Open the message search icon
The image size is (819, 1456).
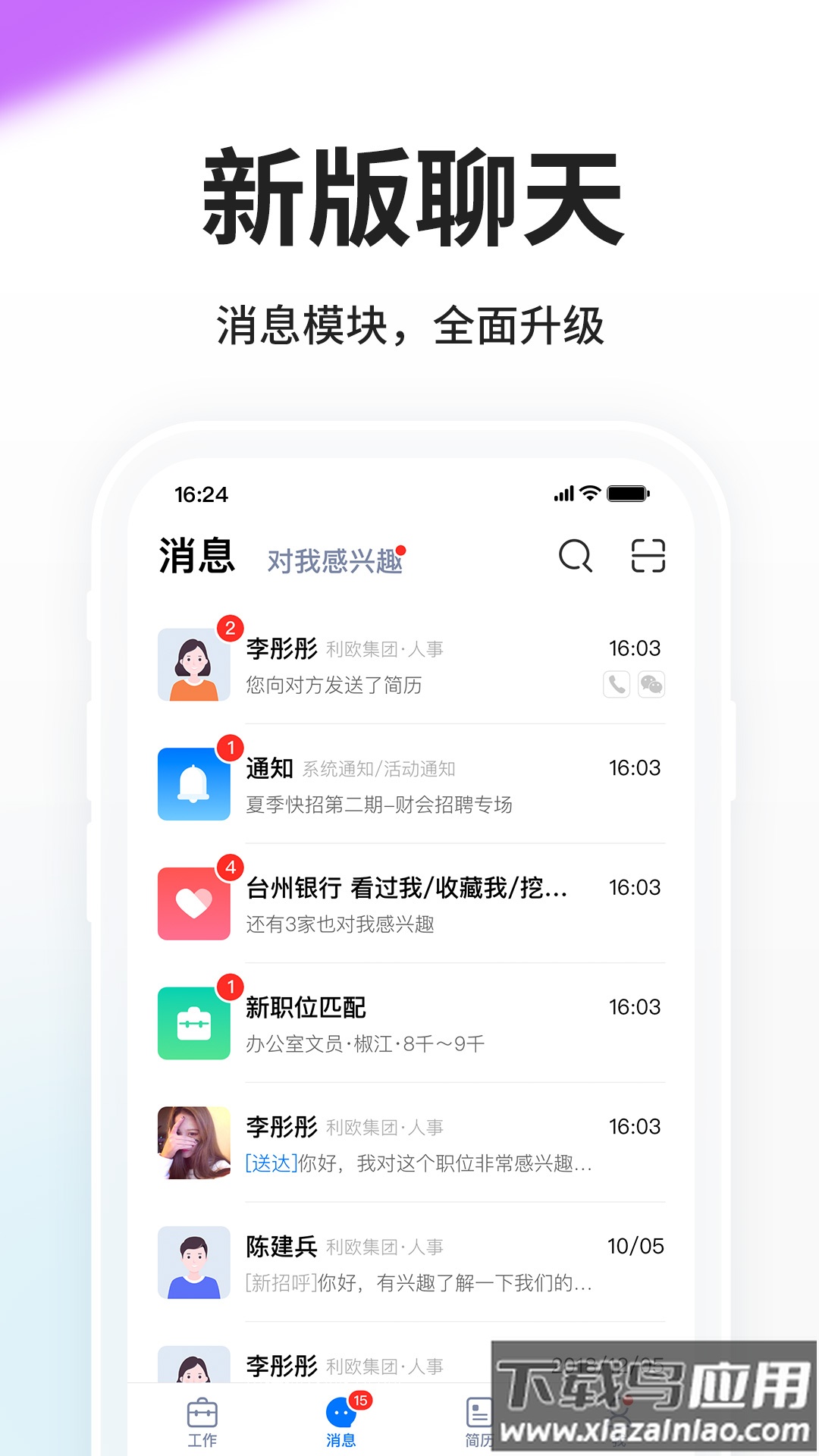[x=576, y=557]
